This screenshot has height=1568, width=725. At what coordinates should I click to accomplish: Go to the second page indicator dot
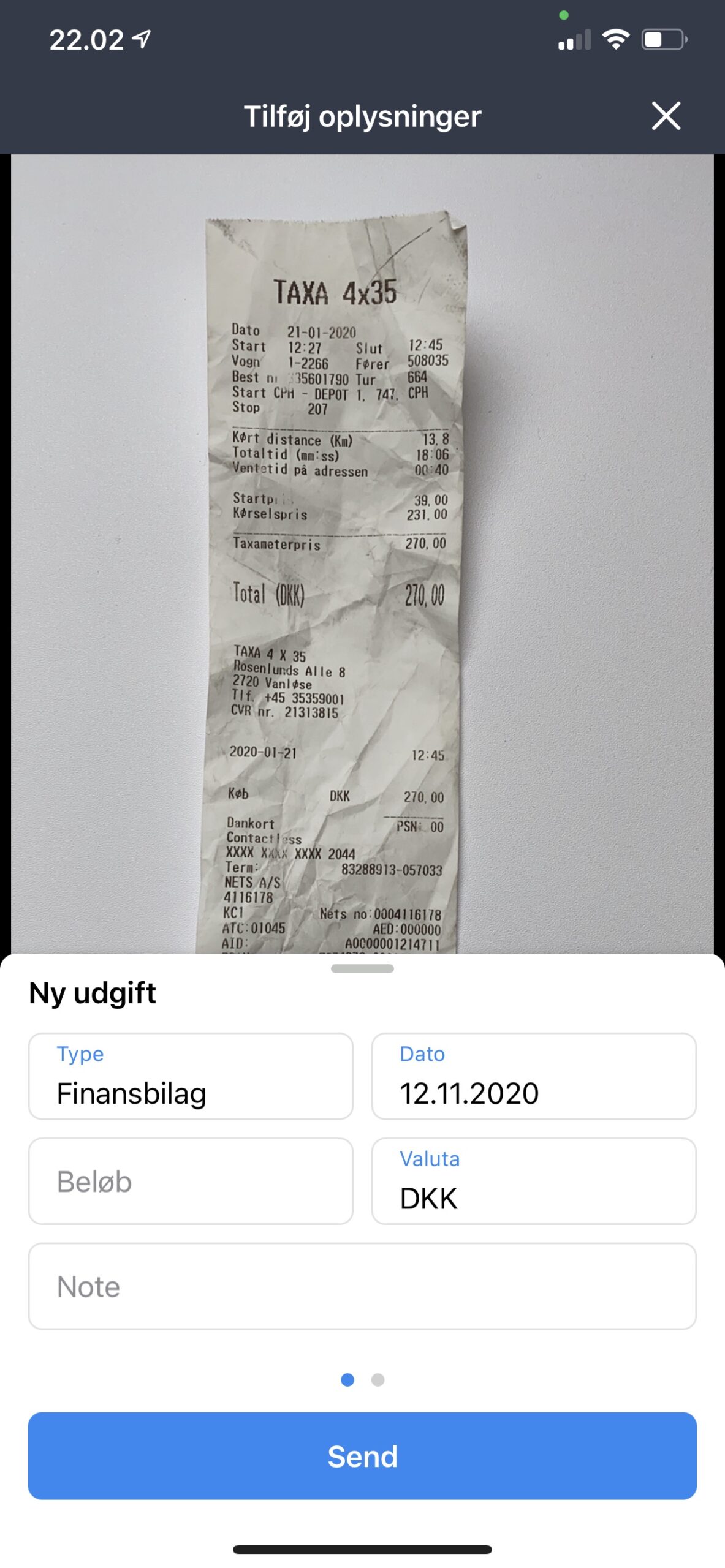[x=378, y=1379]
